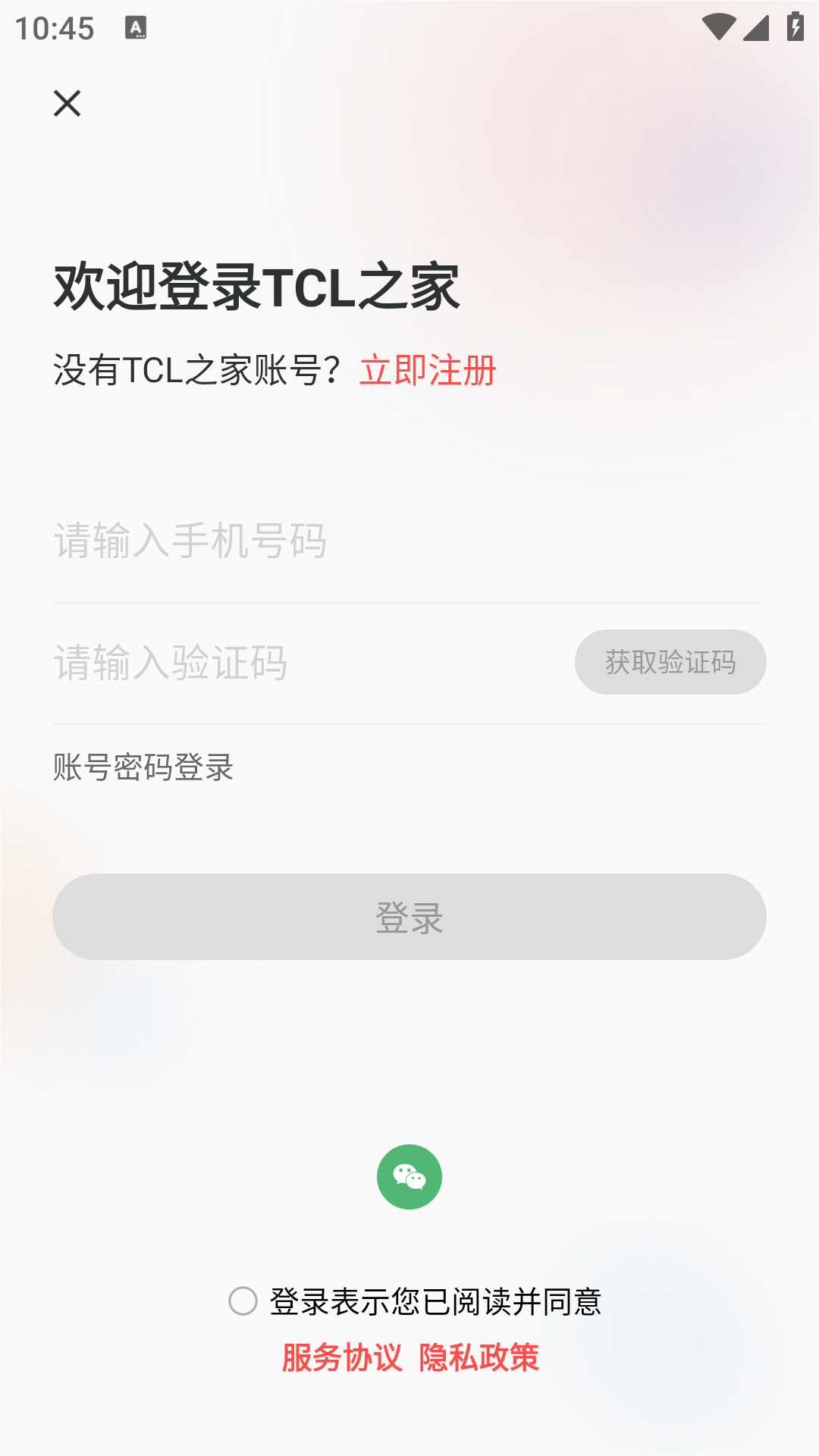Open the 服务协议 link

coord(342,1357)
